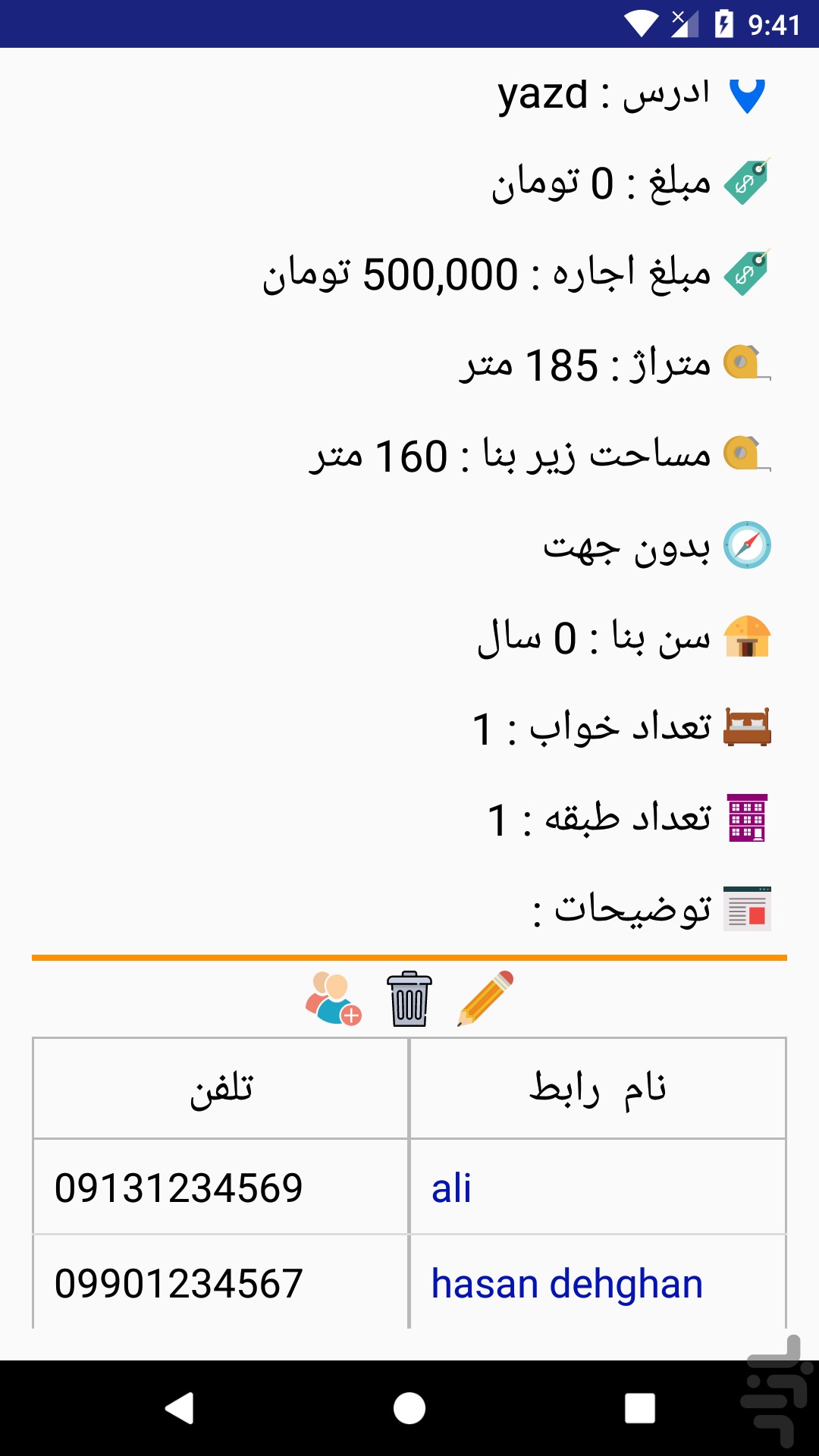Edit the property with pencil icon
This screenshot has width=819, height=1456.
(x=485, y=999)
